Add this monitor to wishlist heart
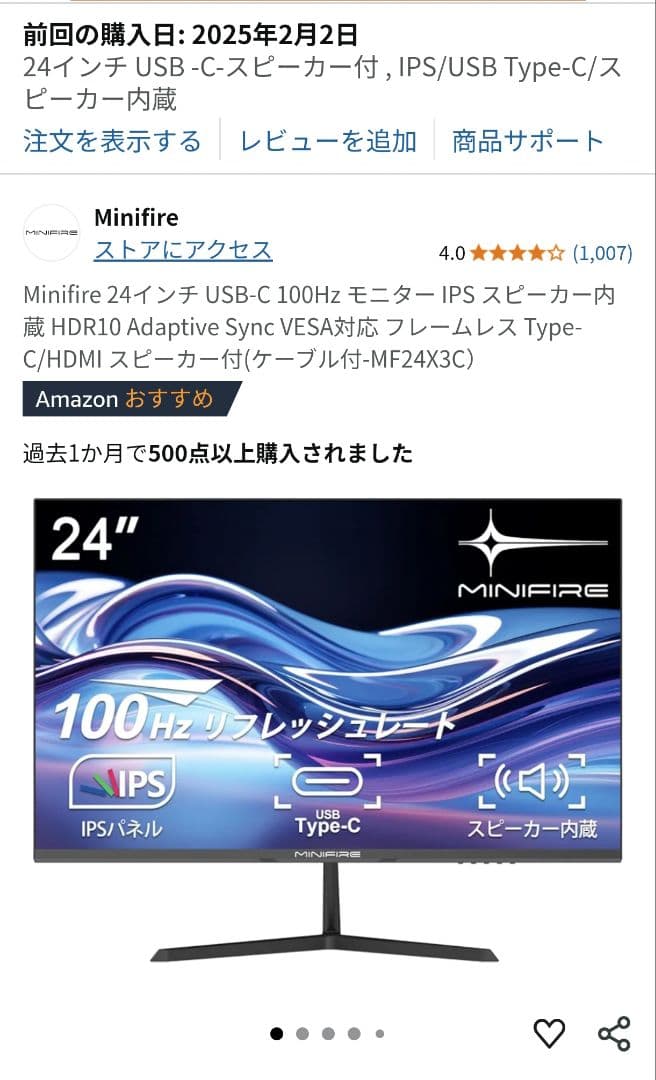Screen dimensions: 656x1080 tap(548, 1033)
